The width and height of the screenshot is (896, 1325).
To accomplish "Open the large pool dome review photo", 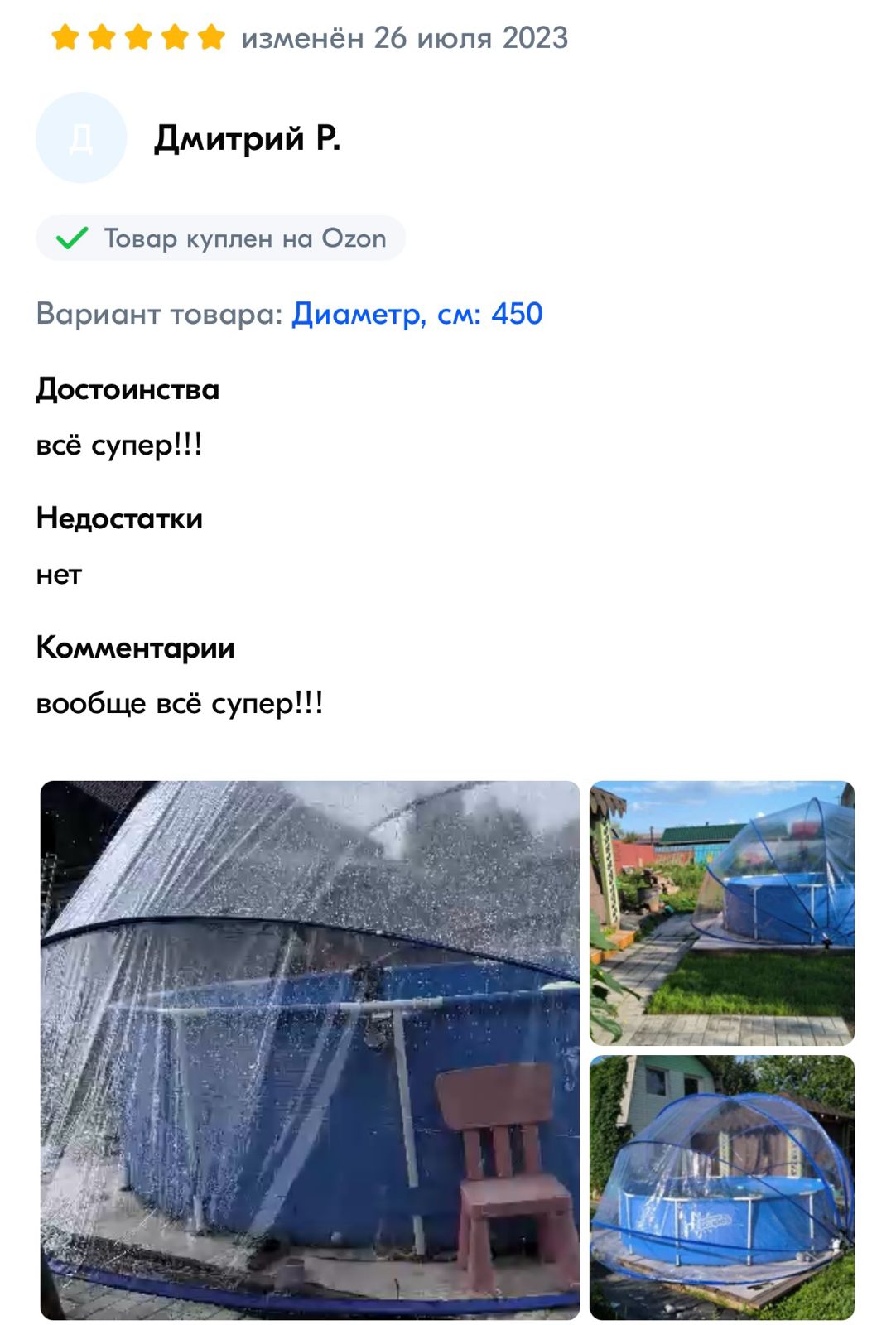I will tap(310, 1049).
